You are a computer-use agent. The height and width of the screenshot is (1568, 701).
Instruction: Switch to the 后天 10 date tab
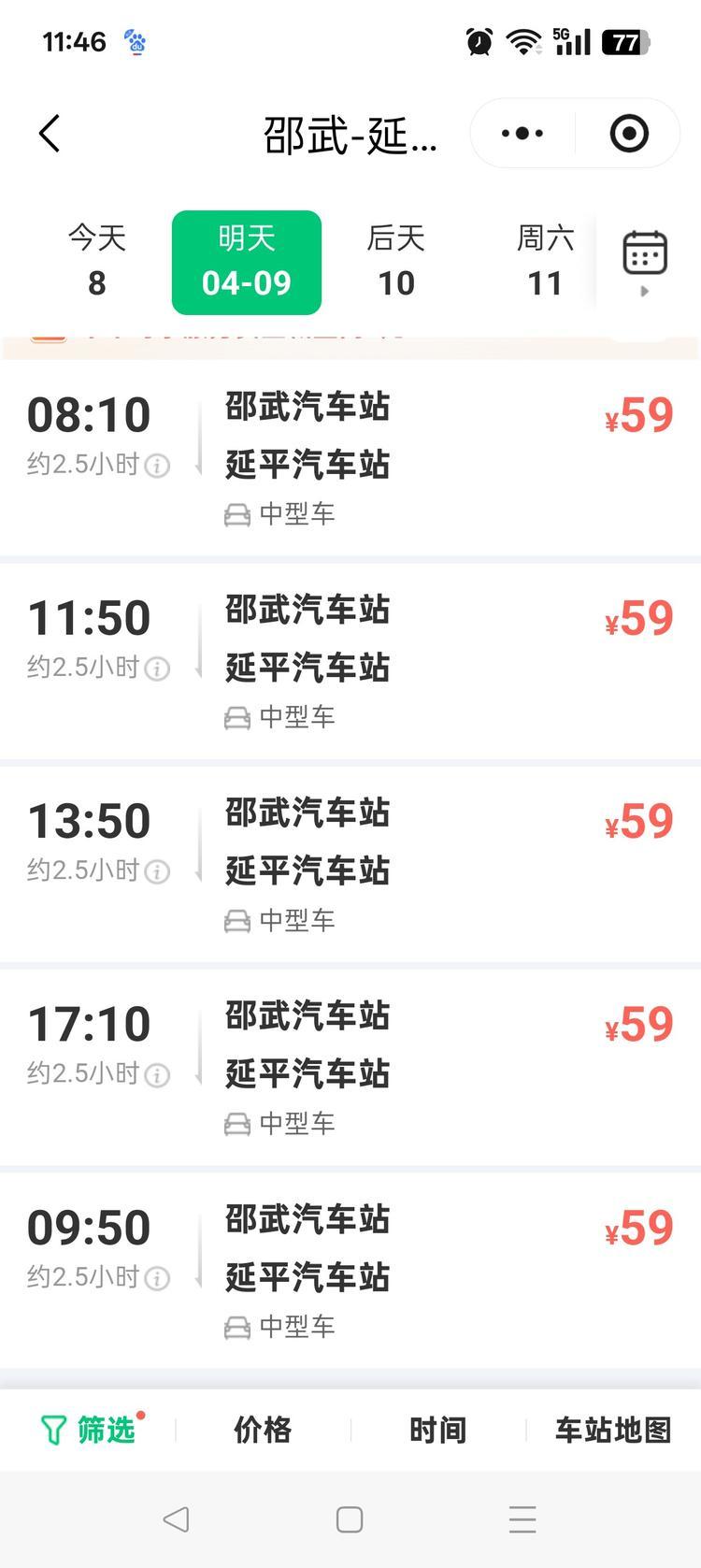click(x=395, y=262)
